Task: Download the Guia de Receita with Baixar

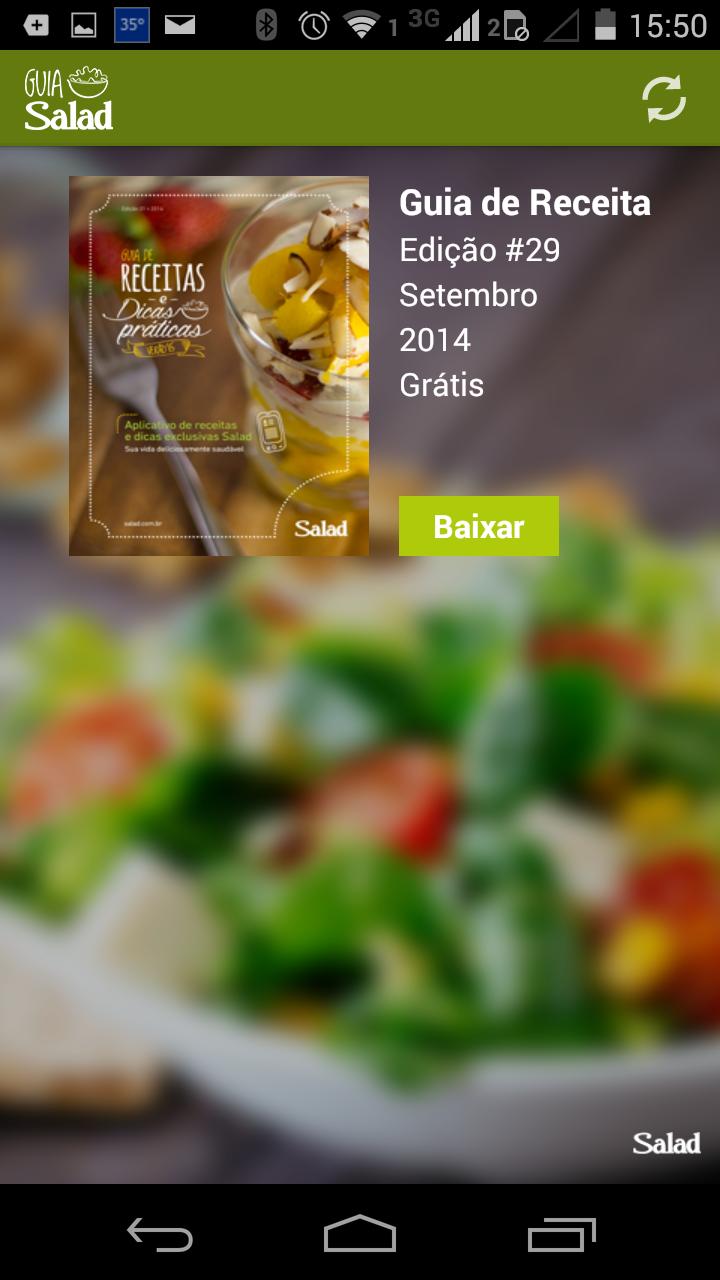Action: [478, 526]
